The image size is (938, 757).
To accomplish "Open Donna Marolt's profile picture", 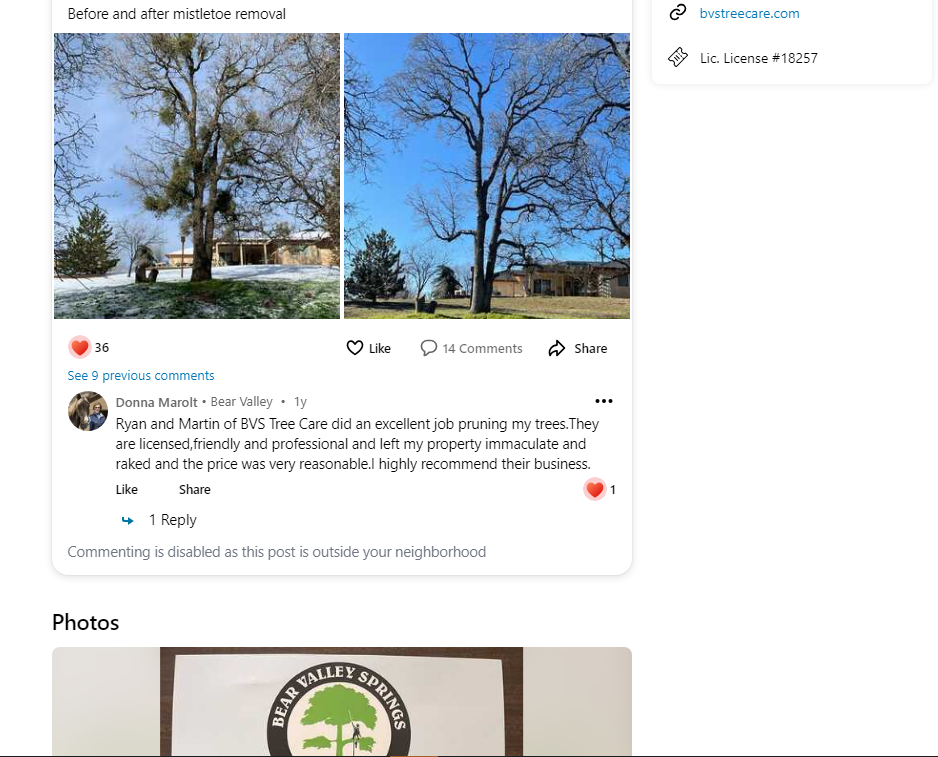I will click(x=88, y=411).
